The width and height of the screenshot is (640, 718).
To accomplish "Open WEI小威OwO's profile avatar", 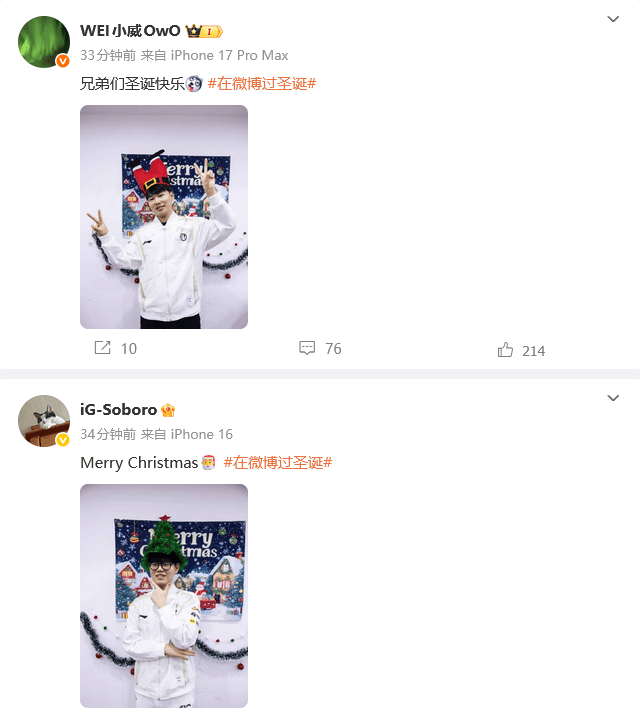I will pyautogui.click(x=44, y=42).
